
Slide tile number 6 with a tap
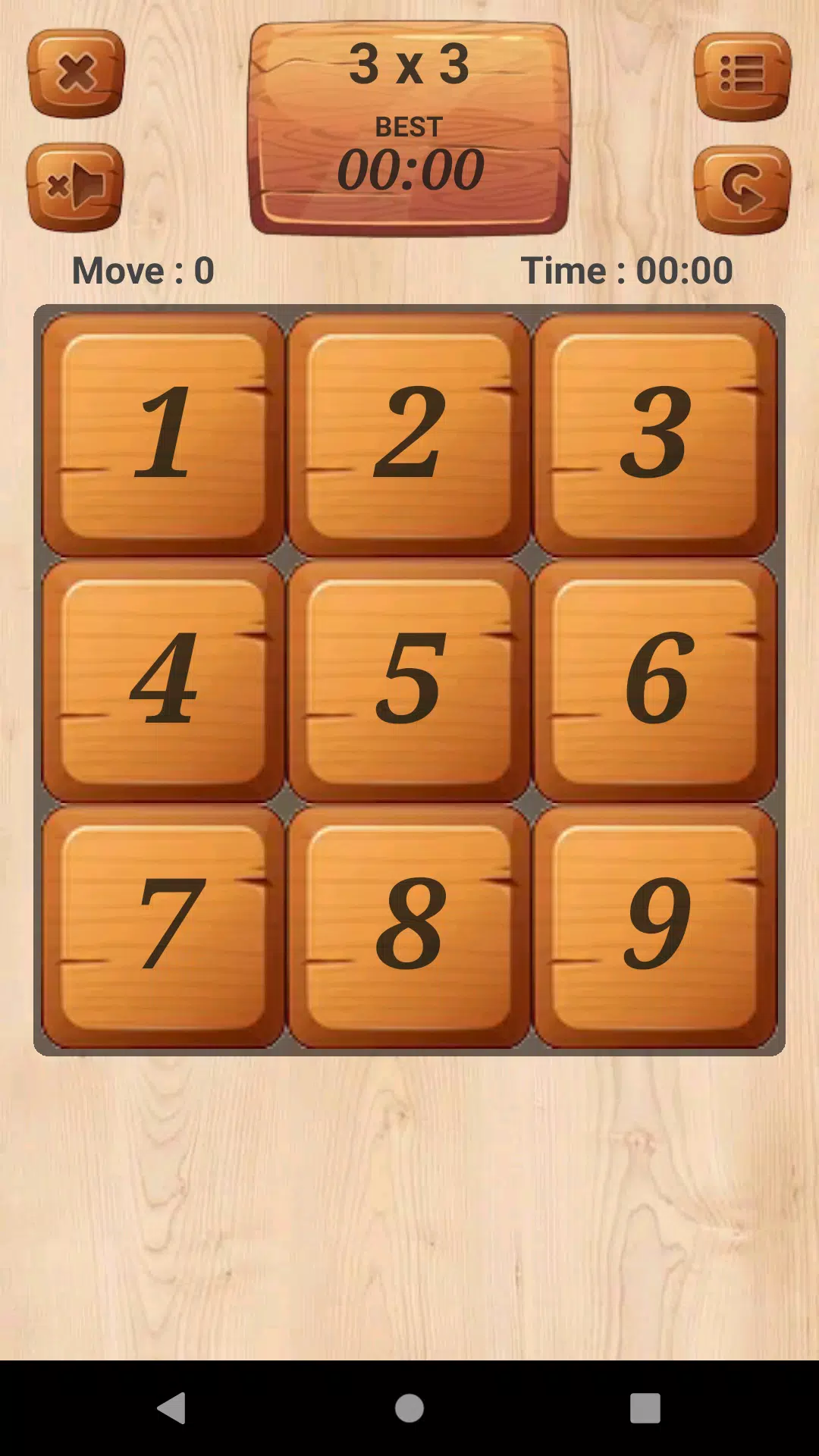click(655, 680)
